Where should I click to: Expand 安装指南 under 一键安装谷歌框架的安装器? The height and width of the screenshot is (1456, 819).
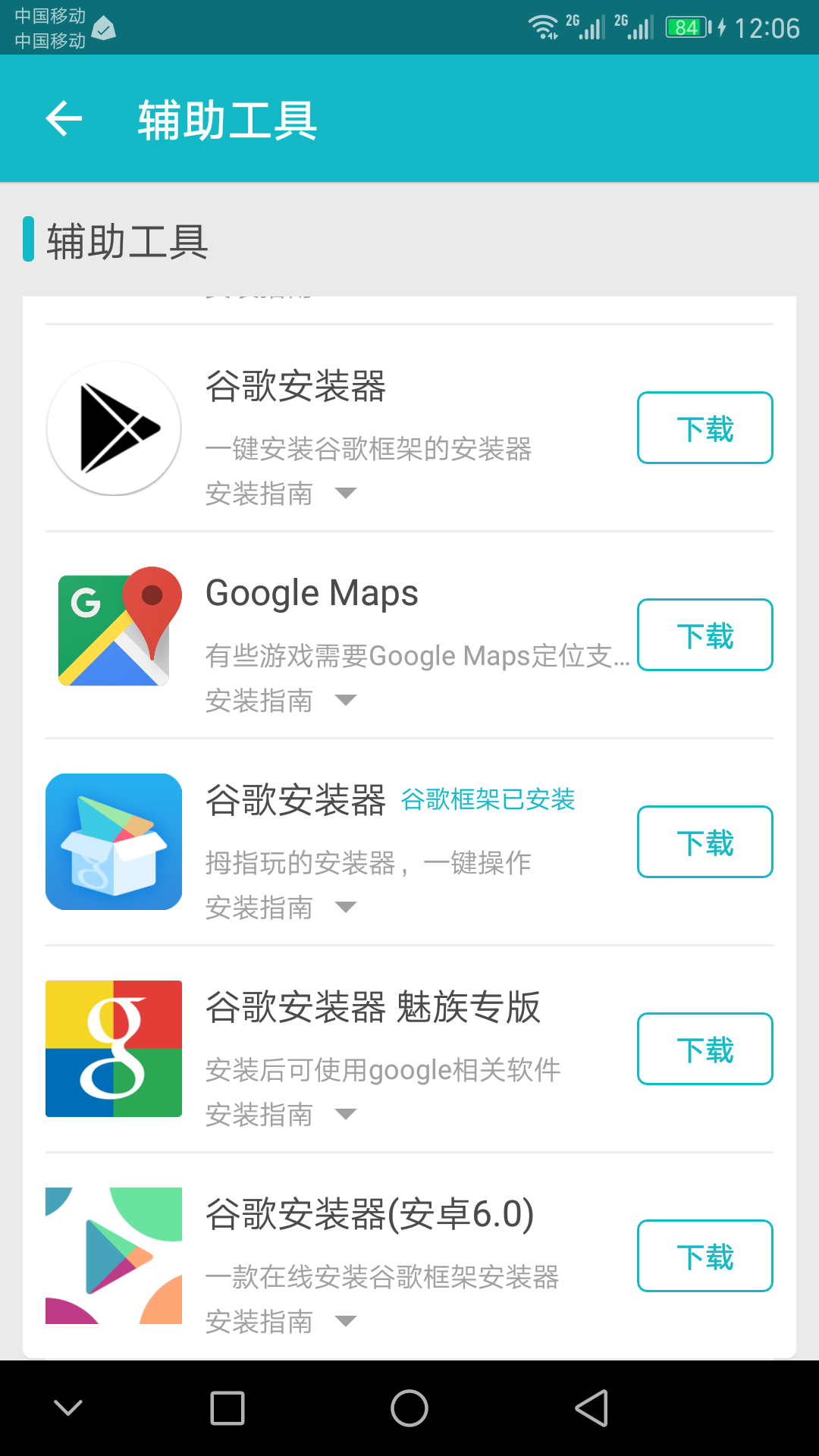281,493
